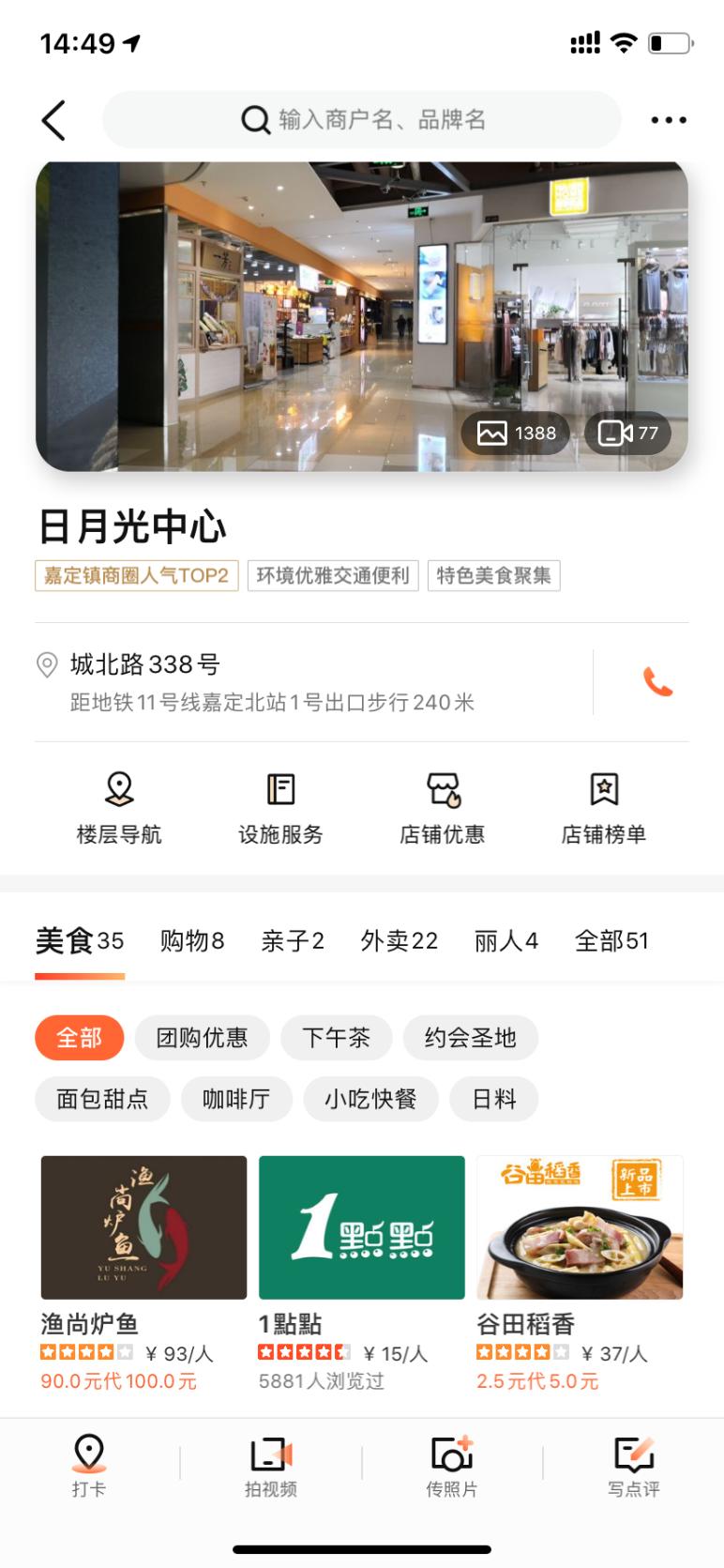Toggle the 日料 cuisine filter

click(494, 1099)
